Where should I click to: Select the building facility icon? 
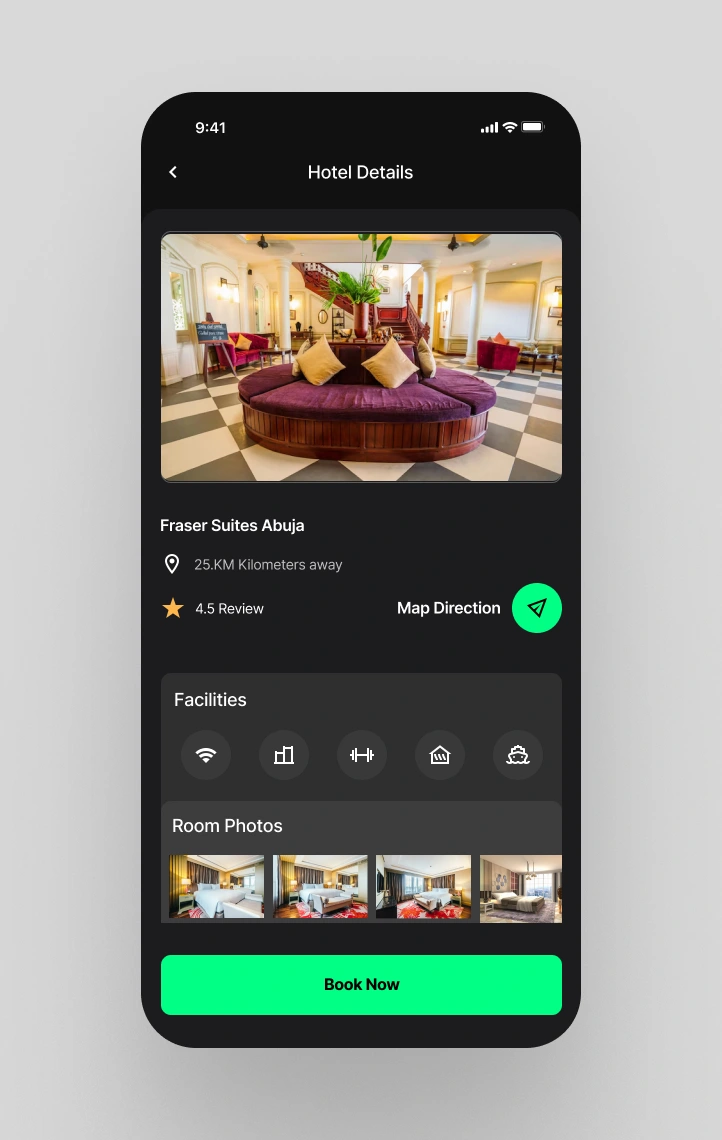tap(284, 755)
